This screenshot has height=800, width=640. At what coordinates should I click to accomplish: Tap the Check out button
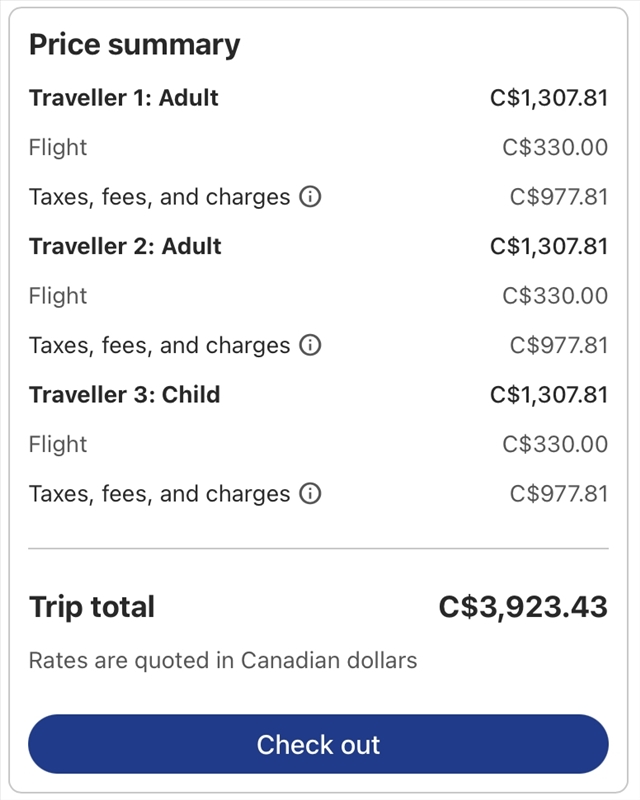click(x=318, y=744)
